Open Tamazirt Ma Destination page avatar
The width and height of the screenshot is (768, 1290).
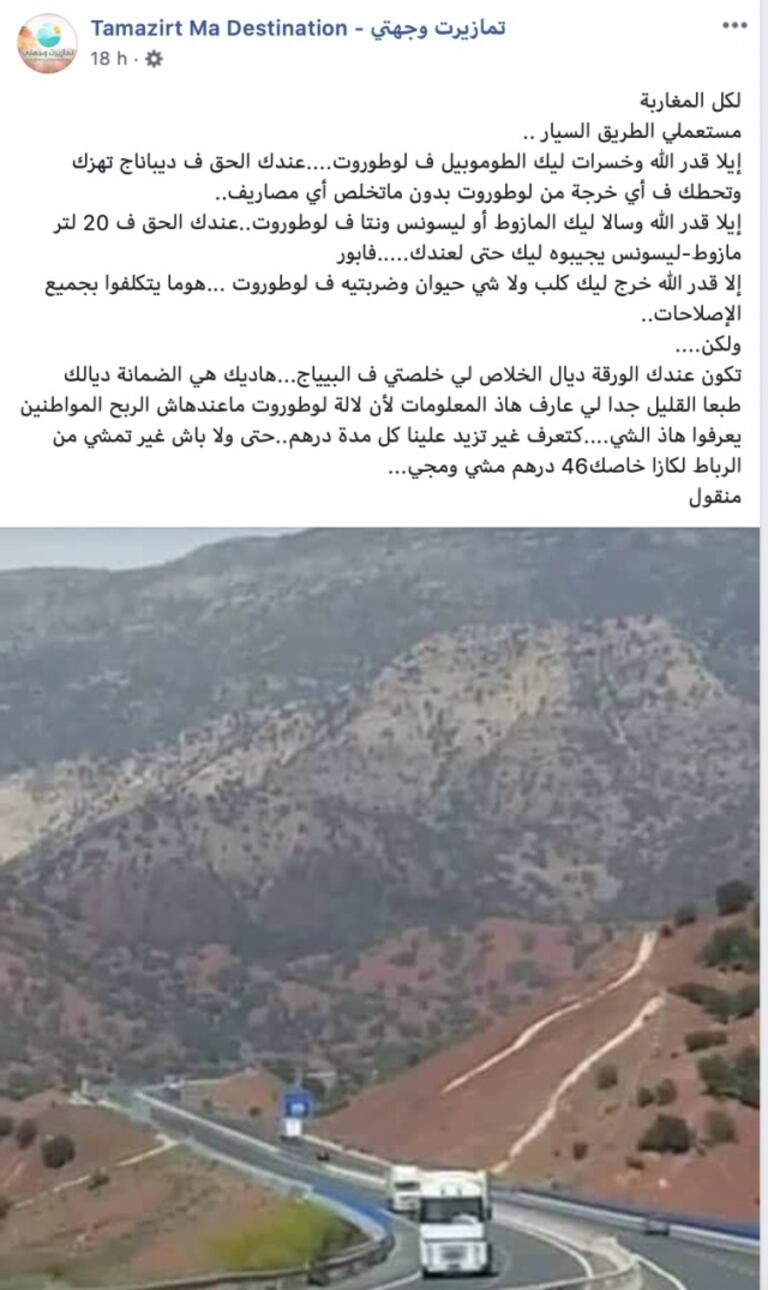(47, 43)
